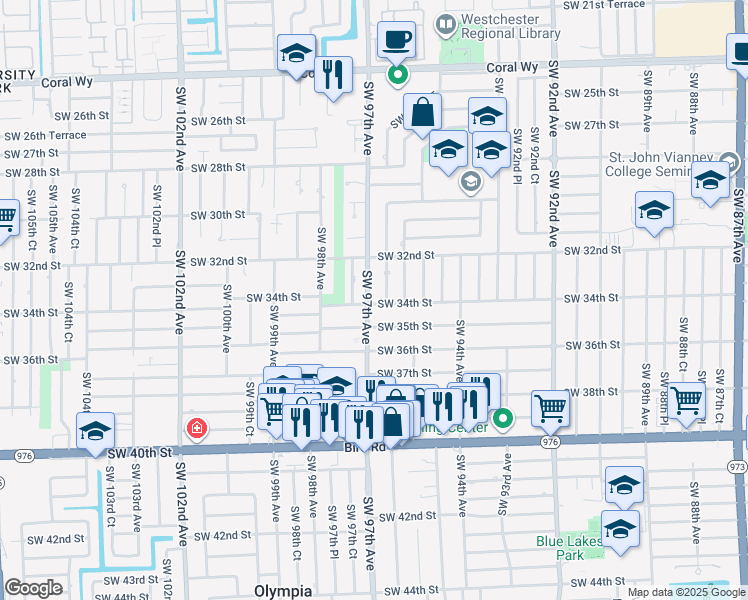Open the shopping cart marker near SW 88th Pl
This screenshot has width=748, height=600.
click(686, 404)
